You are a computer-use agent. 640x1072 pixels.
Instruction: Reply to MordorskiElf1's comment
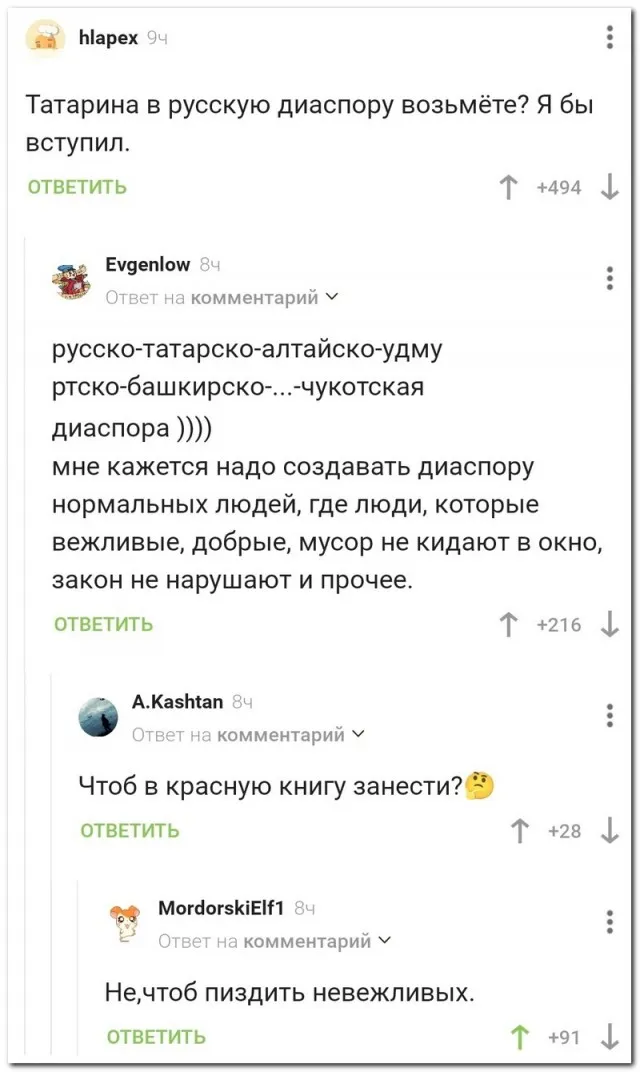156,1036
